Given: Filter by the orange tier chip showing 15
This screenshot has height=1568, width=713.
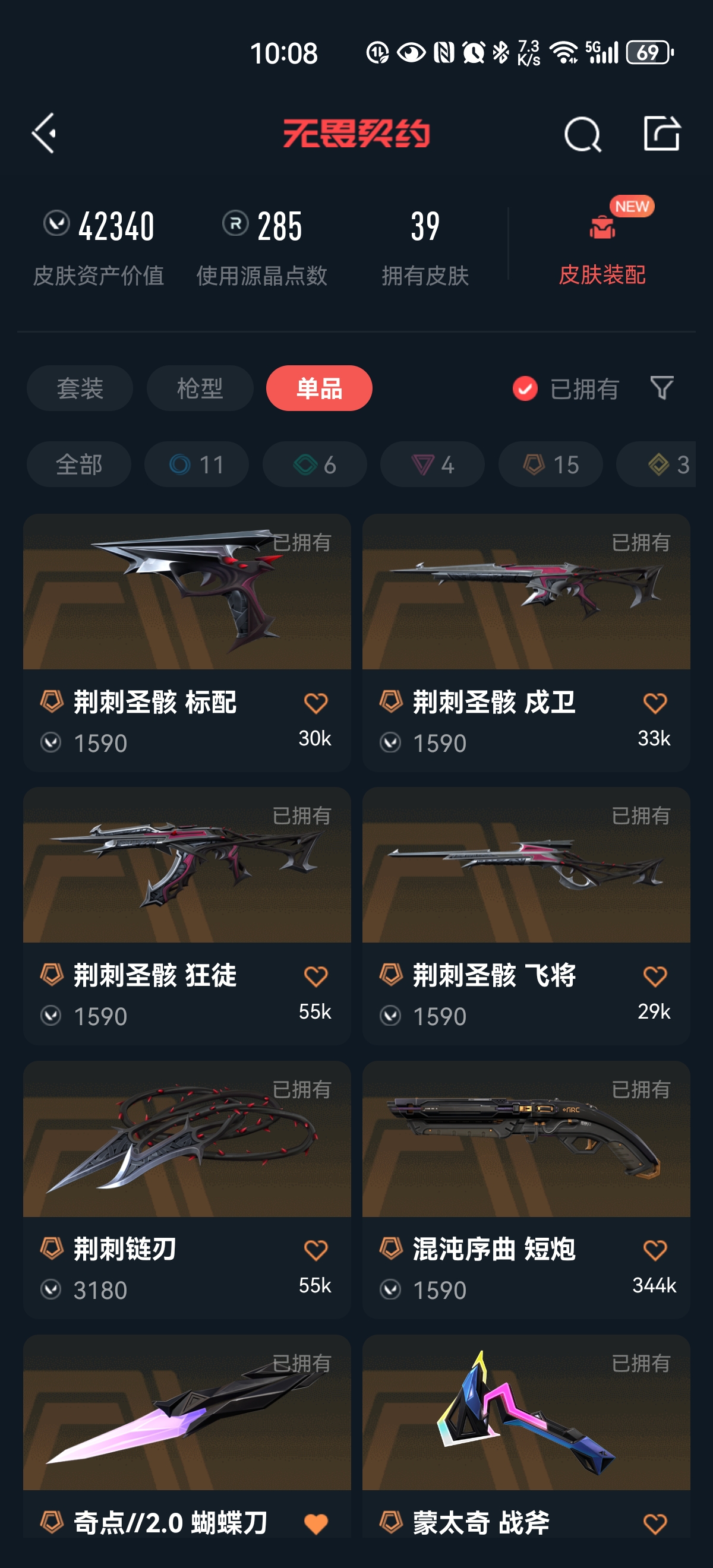Looking at the screenshot, I should [550, 464].
